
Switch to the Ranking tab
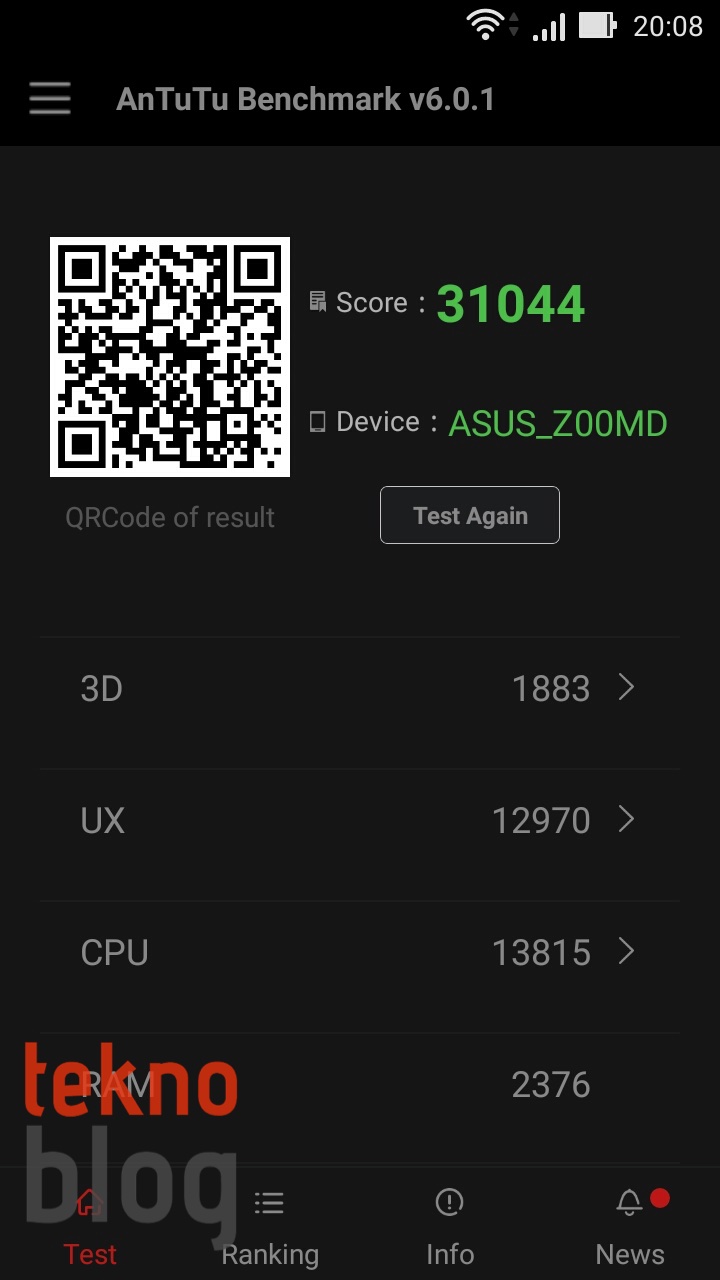tap(269, 1228)
